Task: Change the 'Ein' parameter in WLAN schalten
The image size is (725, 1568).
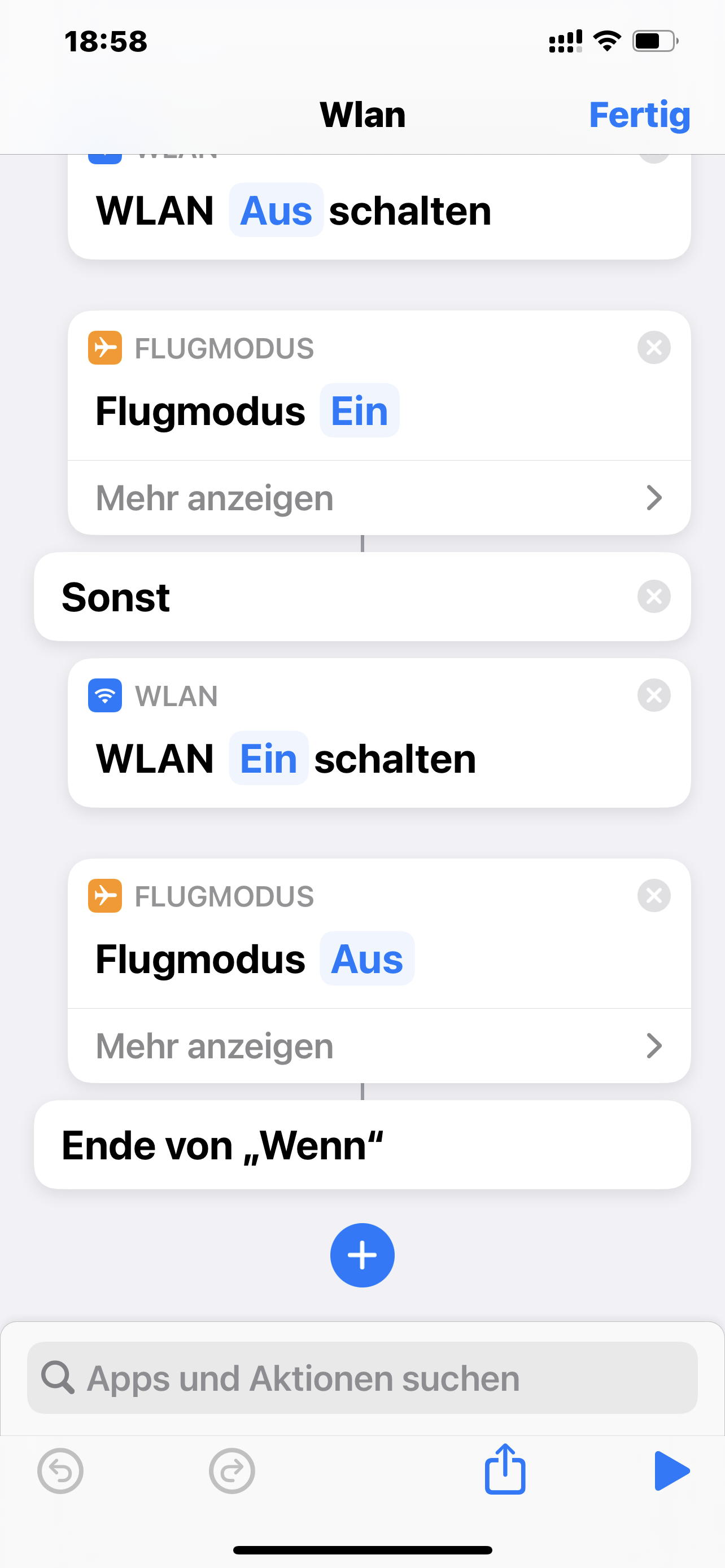Action: 268,759
